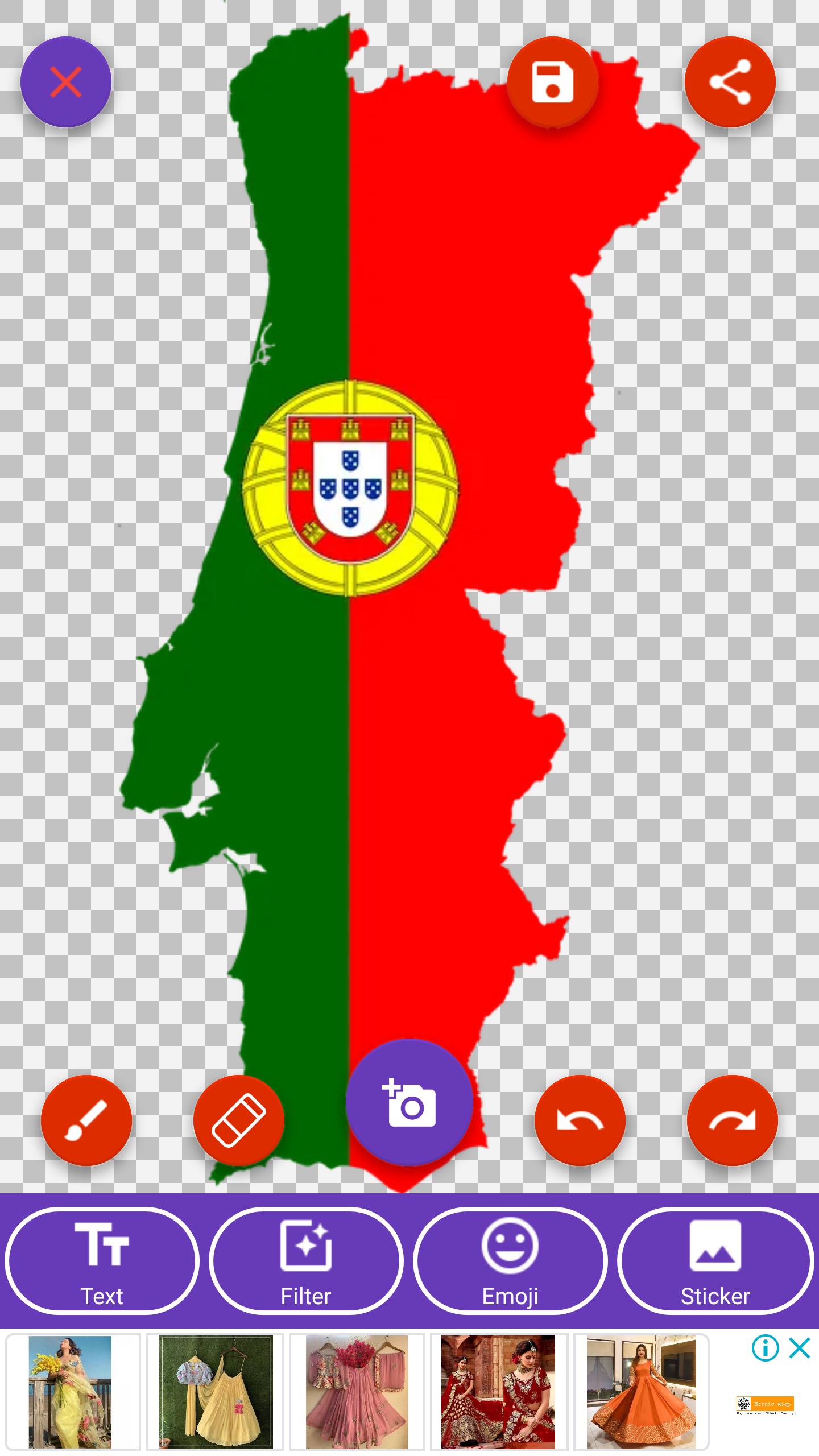Screen dimensions: 819x1456
Task: Select the paint brush tool
Action: tap(86, 1120)
